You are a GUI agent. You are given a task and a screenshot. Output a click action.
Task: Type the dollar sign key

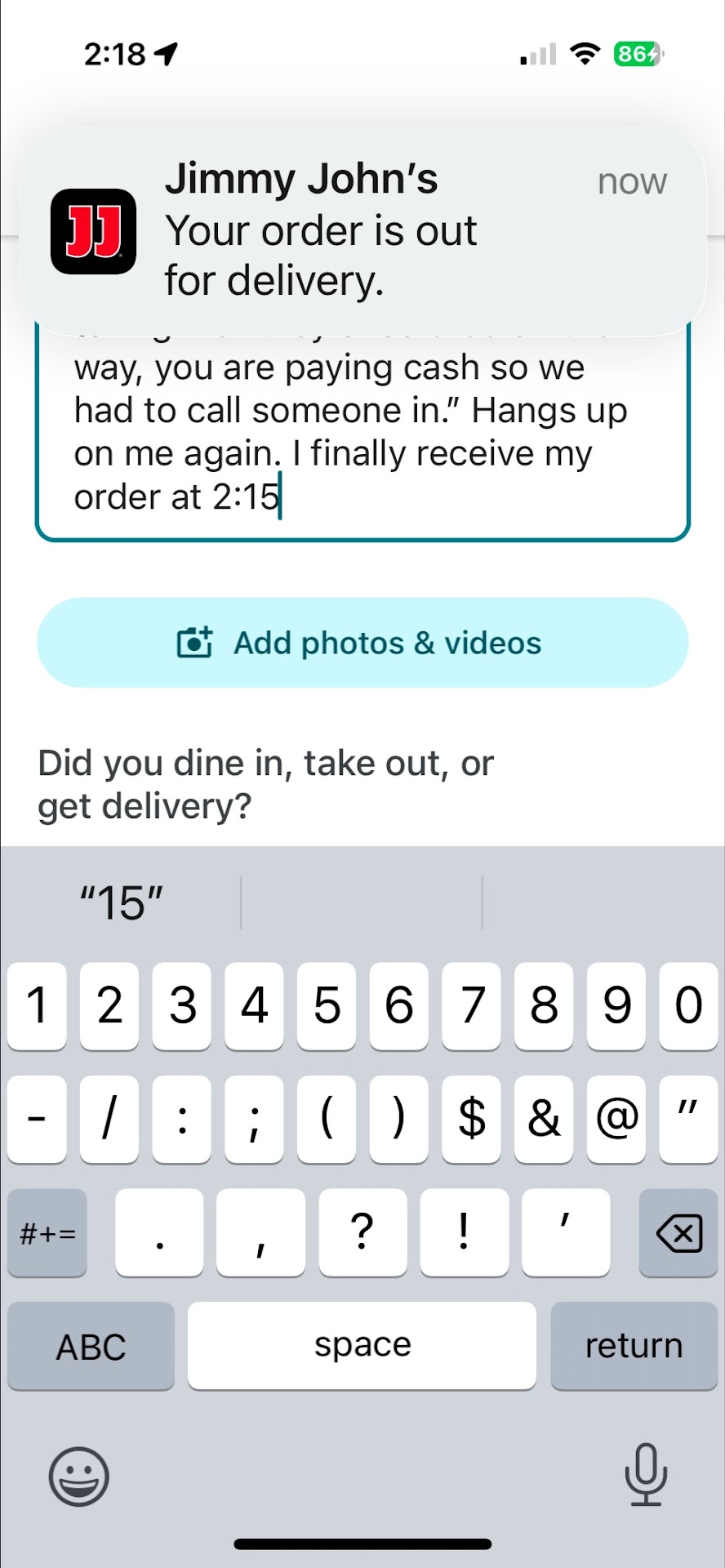471,1119
